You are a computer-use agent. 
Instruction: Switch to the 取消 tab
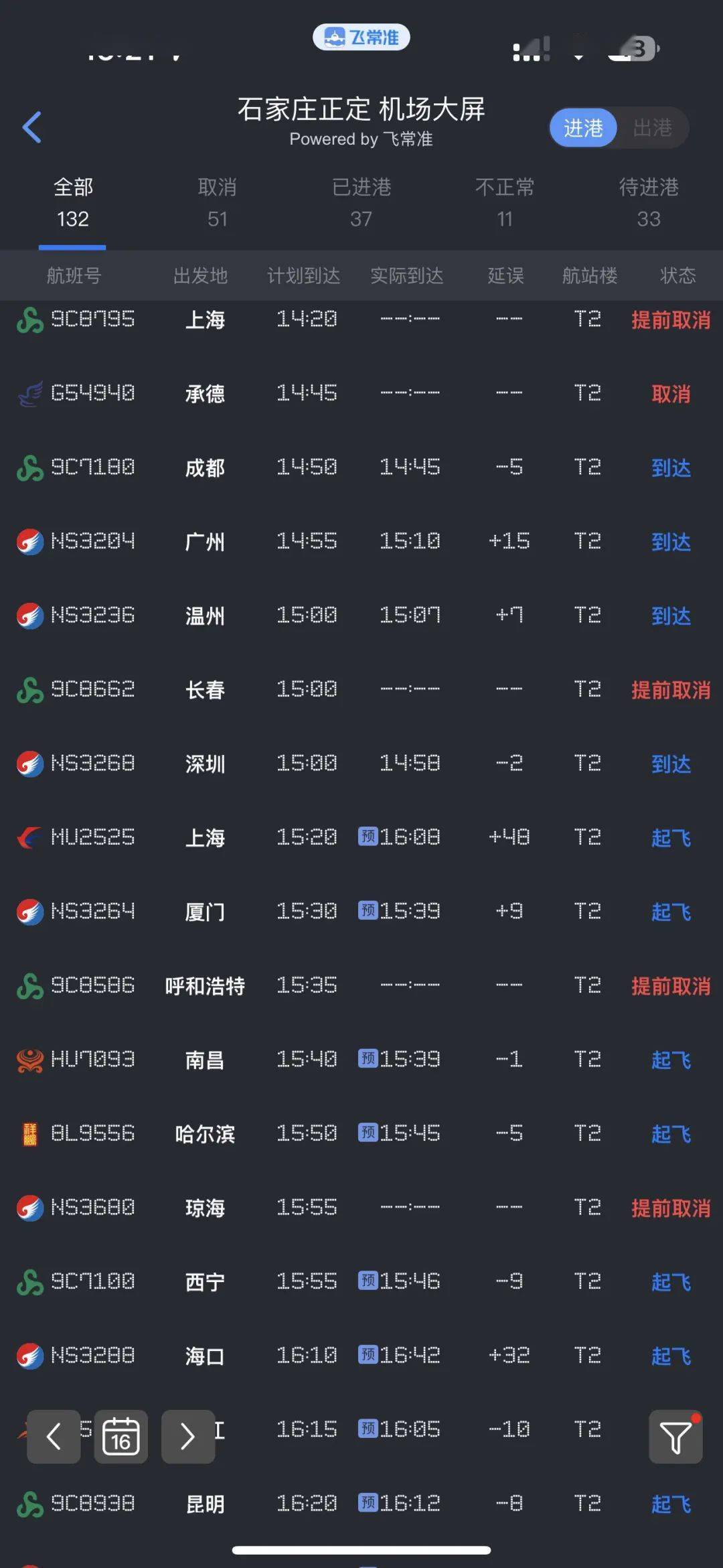click(x=217, y=203)
